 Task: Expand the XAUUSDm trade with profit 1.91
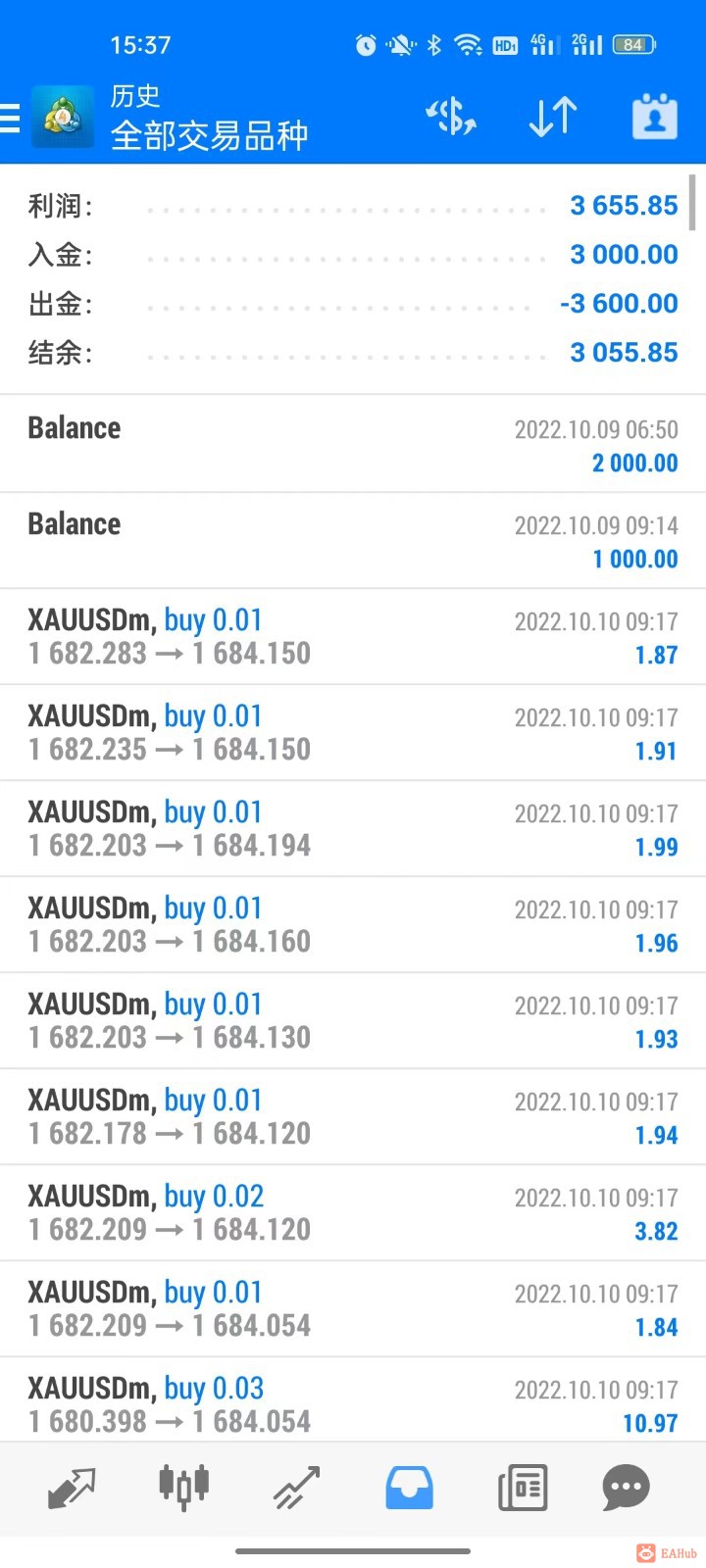tap(353, 733)
